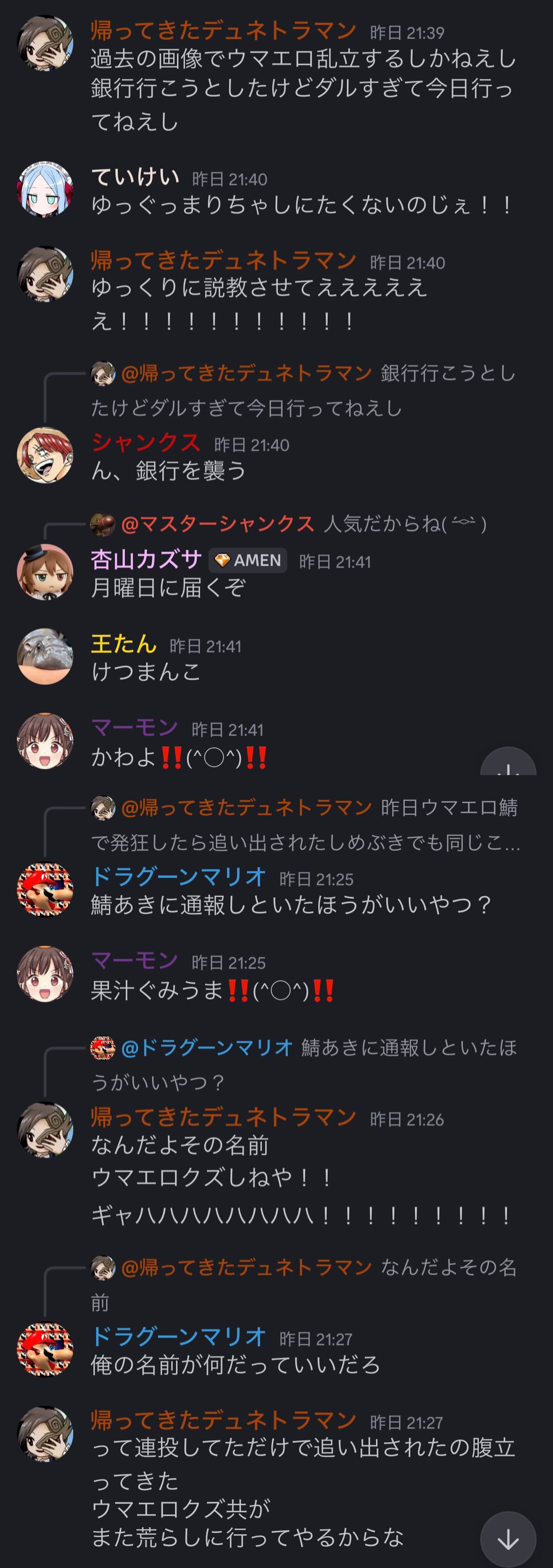Jump to quoted @ドラグーンマリオ 鯖あきに通報 reply preview

click(x=305, y=1064)
